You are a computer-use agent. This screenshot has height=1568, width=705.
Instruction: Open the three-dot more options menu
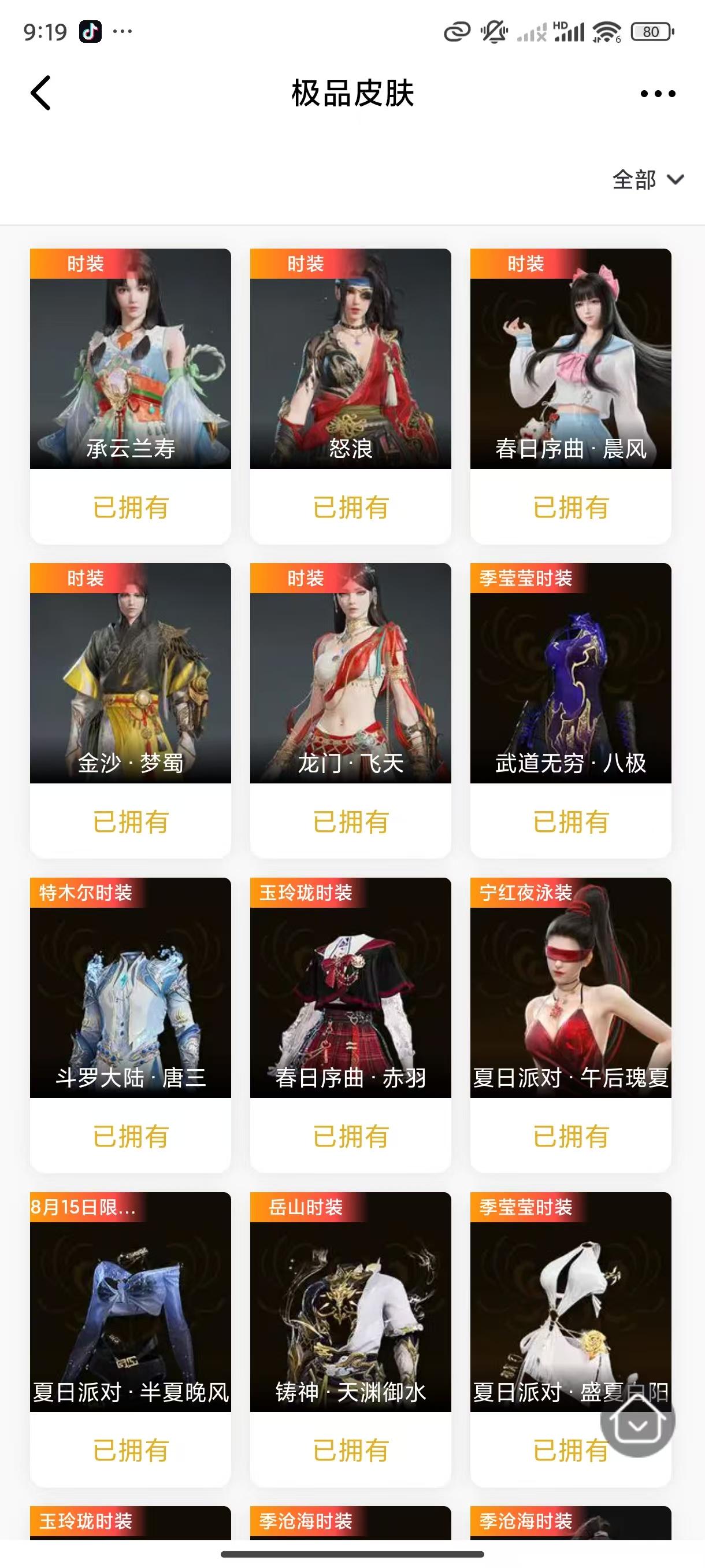tap(658, 94)
